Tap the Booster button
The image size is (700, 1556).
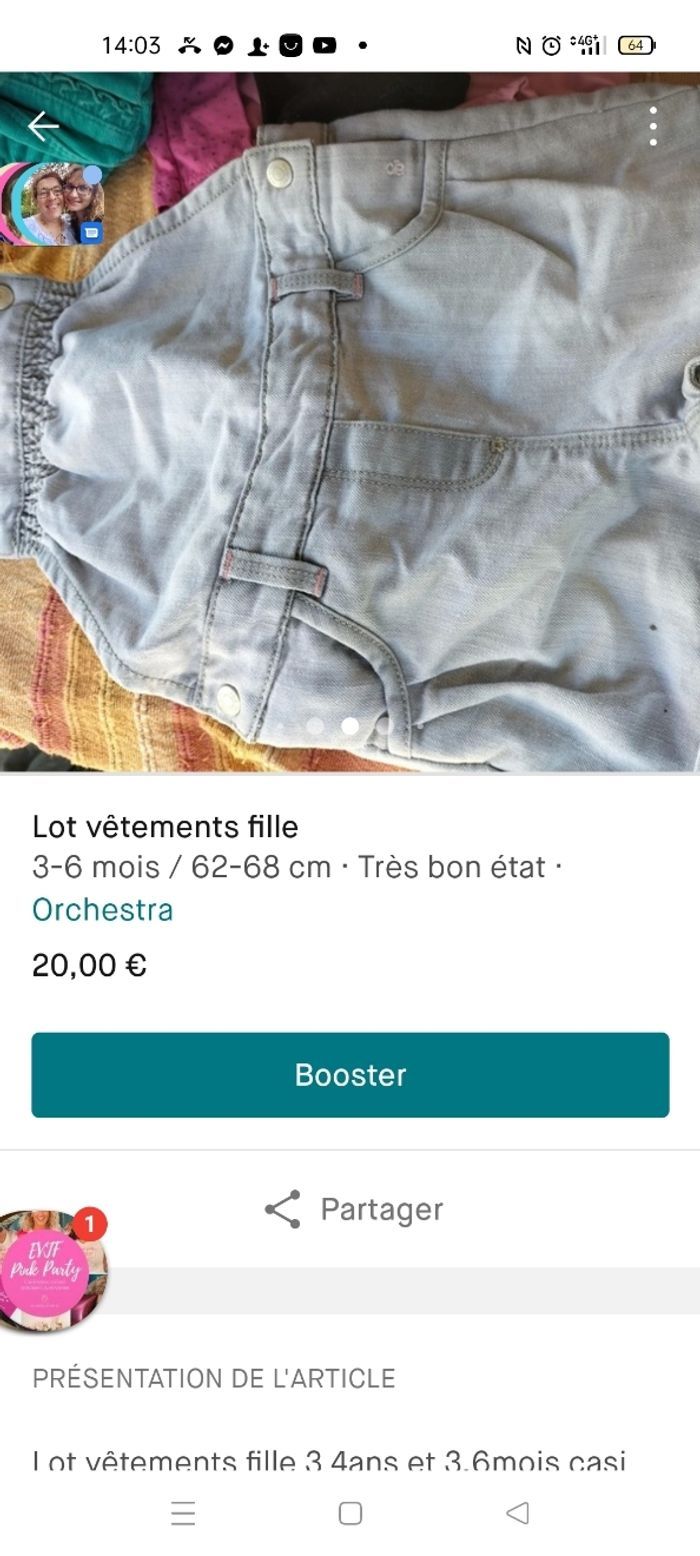350,1074
